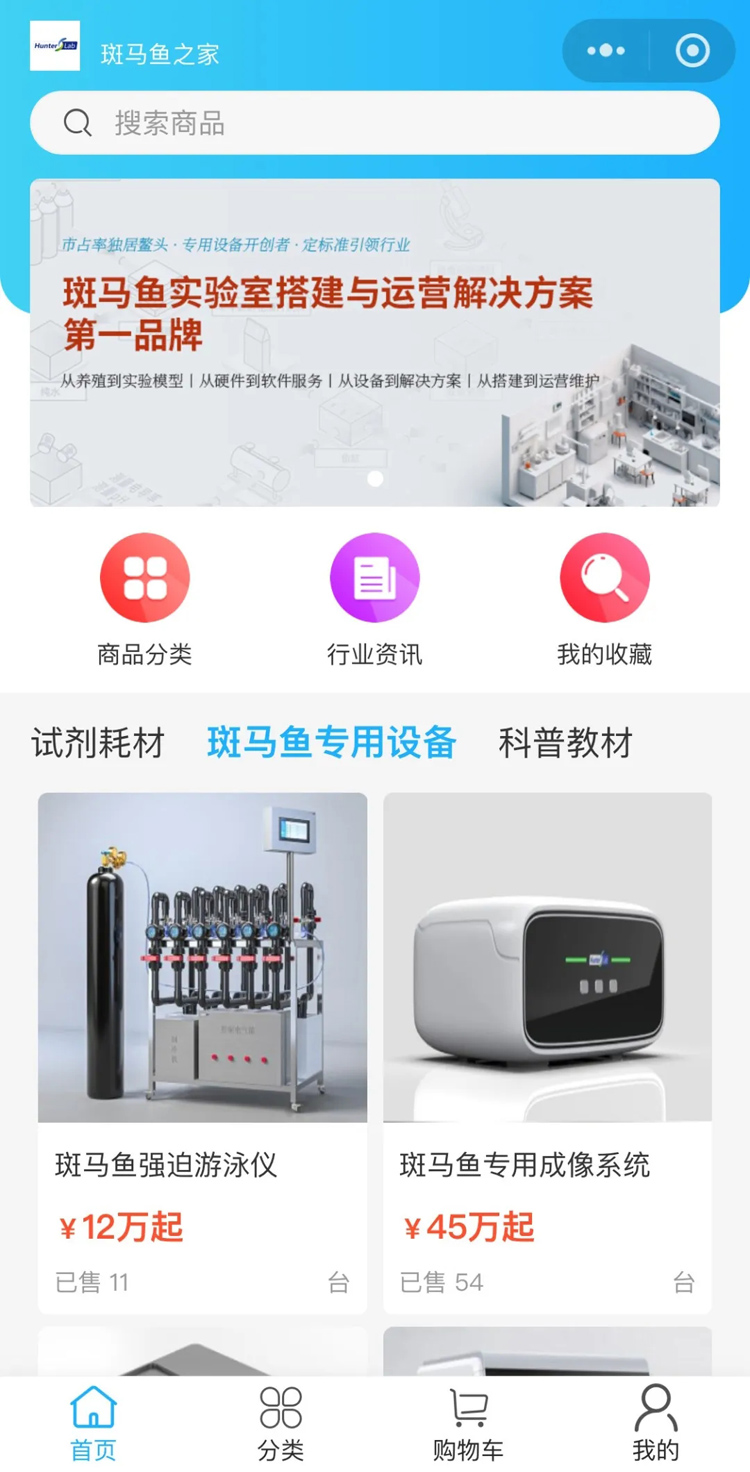Open 我的收藏 favorites icon
The image size is (750, 1472).
604,576
